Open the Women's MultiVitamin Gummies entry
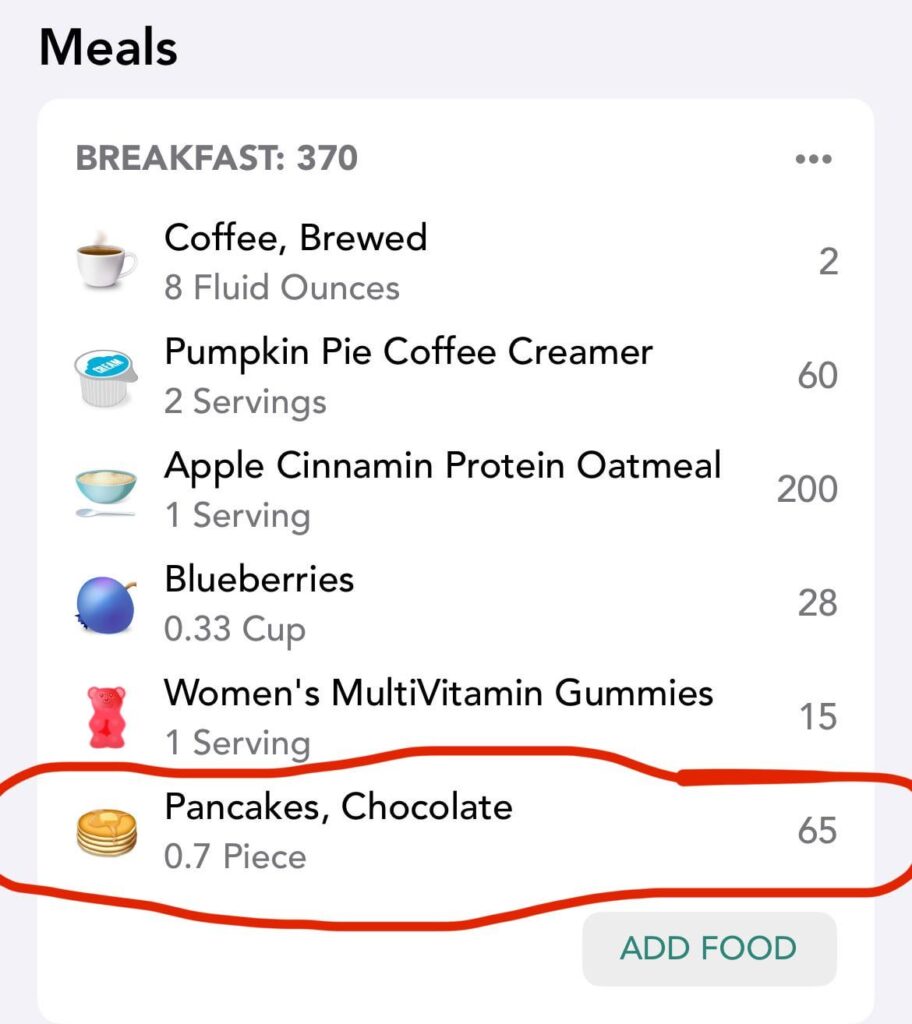Screen dimensions: 912x1024 click(x=438, y=693)
